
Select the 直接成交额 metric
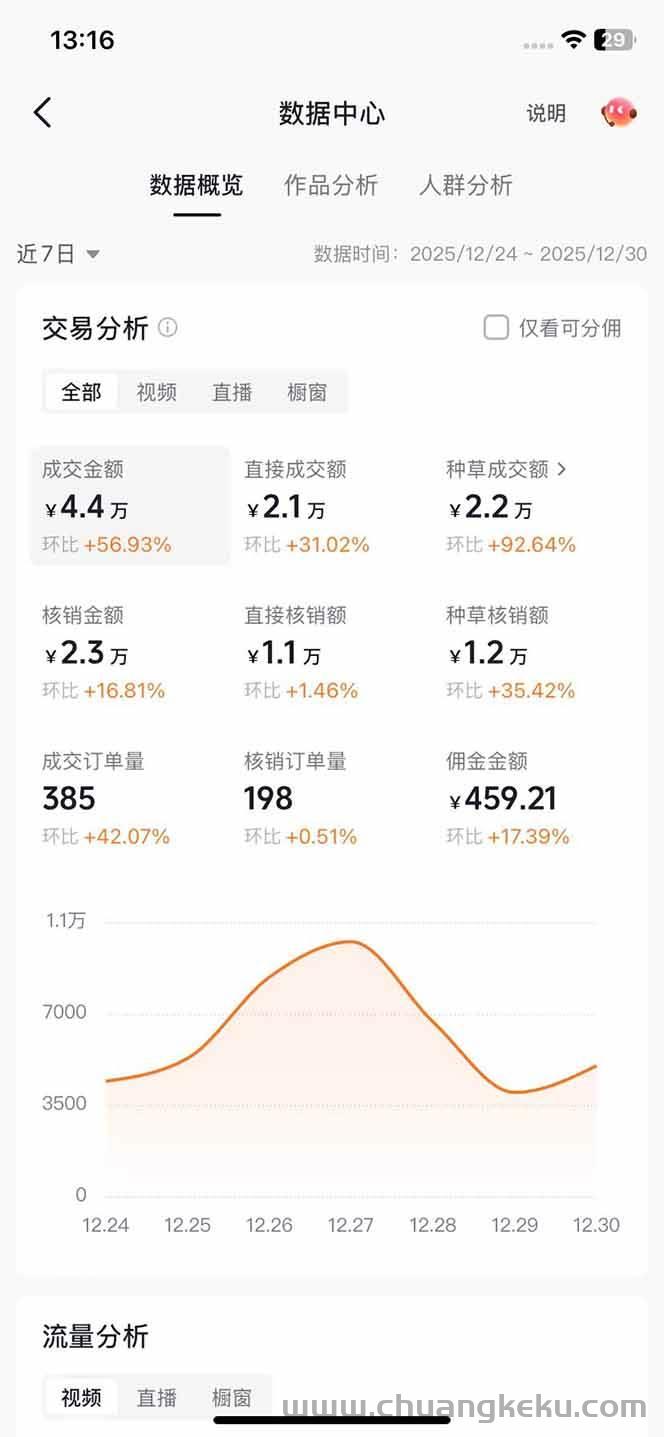(310, 506)
